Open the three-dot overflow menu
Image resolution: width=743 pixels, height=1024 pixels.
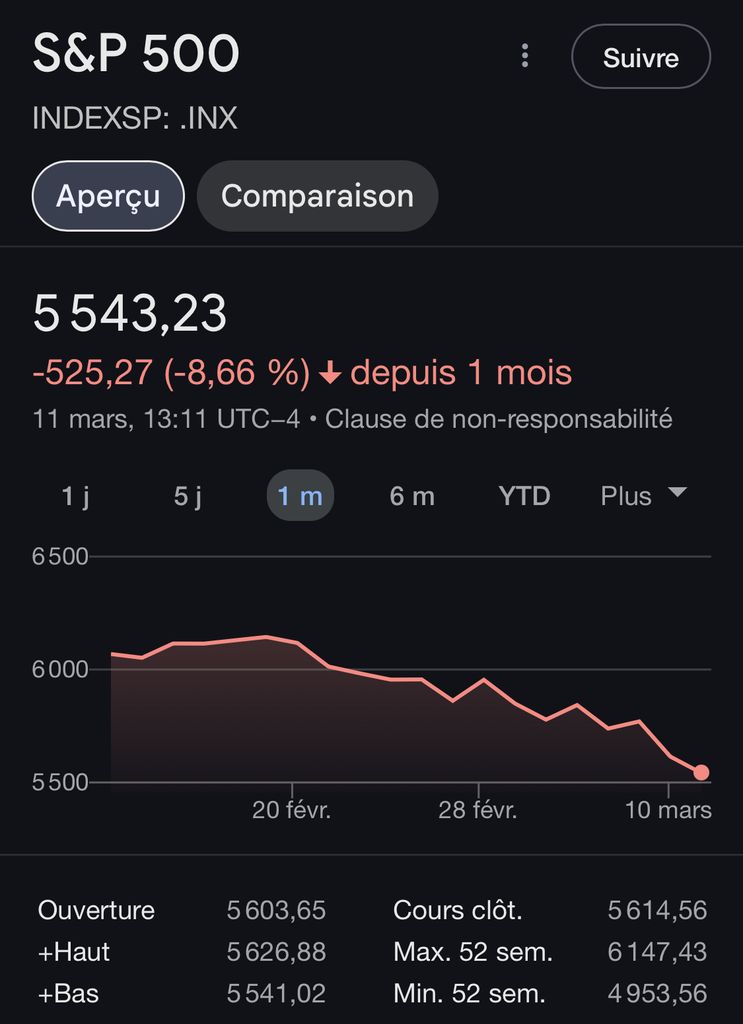[525, 57]
